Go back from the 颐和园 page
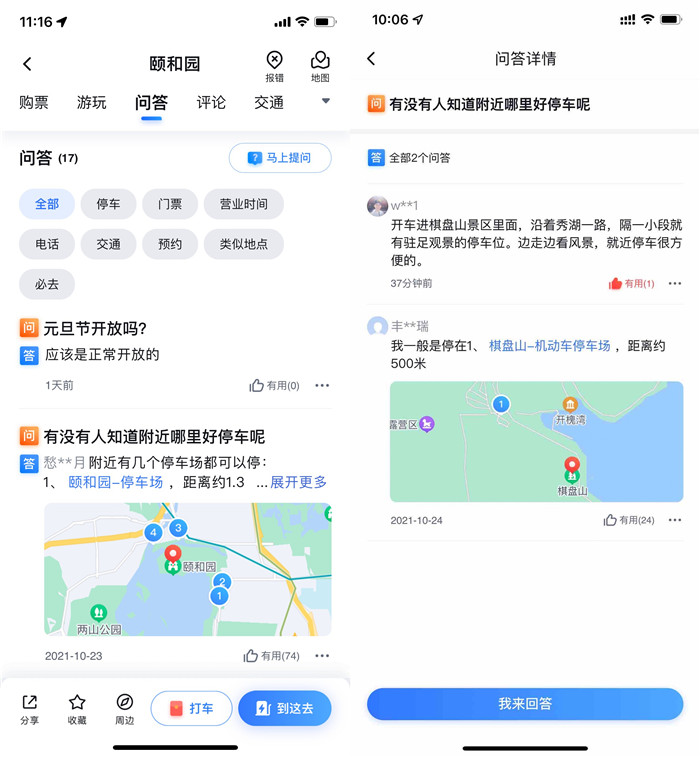This screenshot has height=757, width=700. click(x=27, y=64)
